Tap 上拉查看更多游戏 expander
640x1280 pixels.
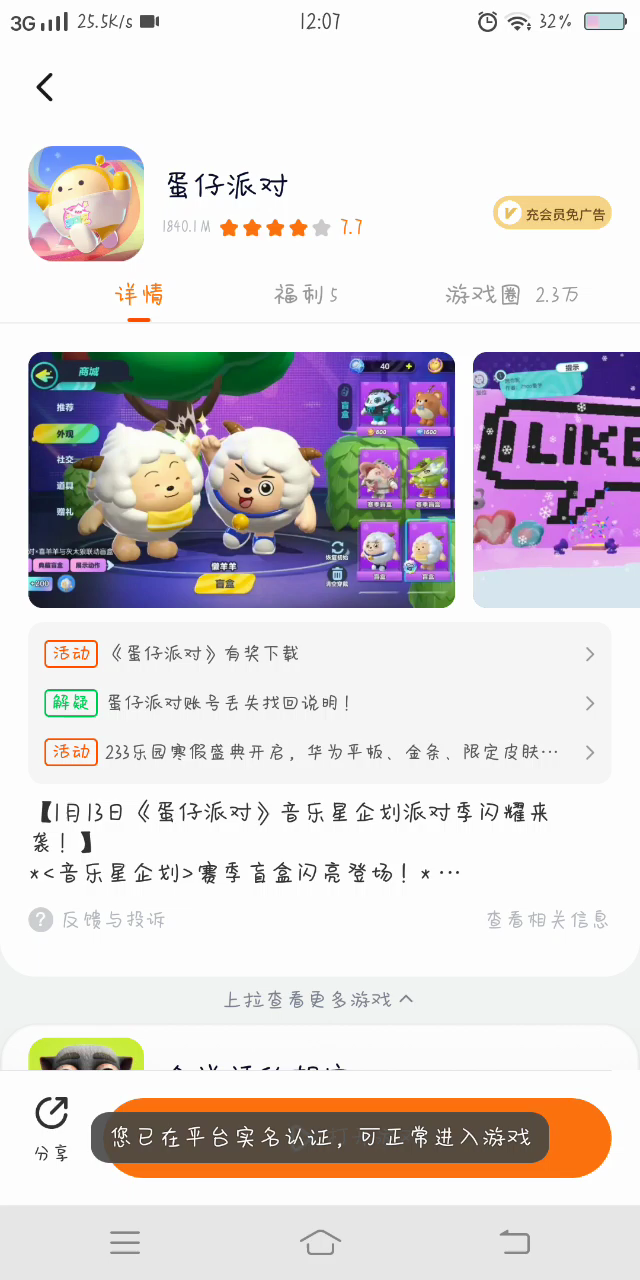point(318,999)
